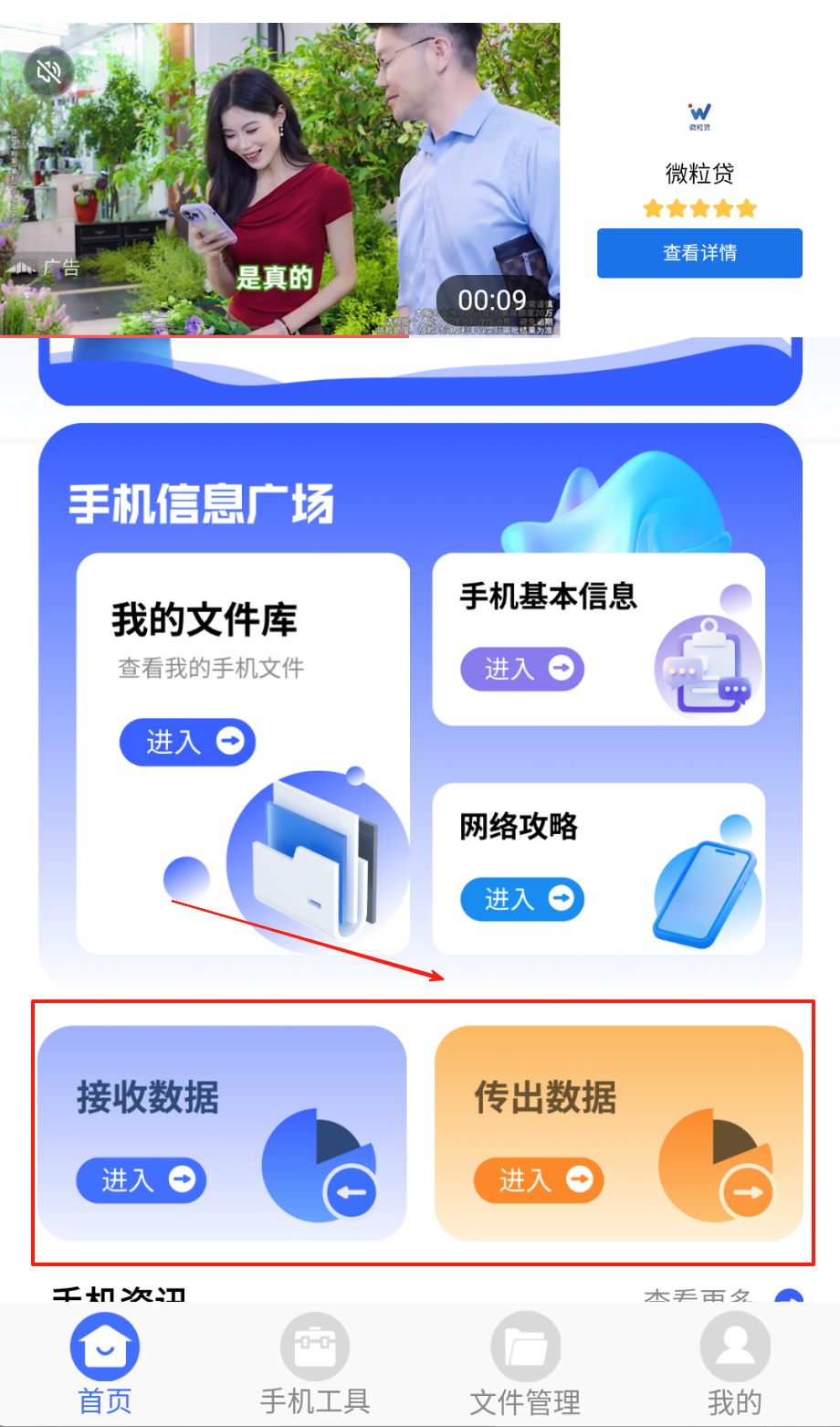Switch to the 手机工具 tab

click(x=315, y=1365)
